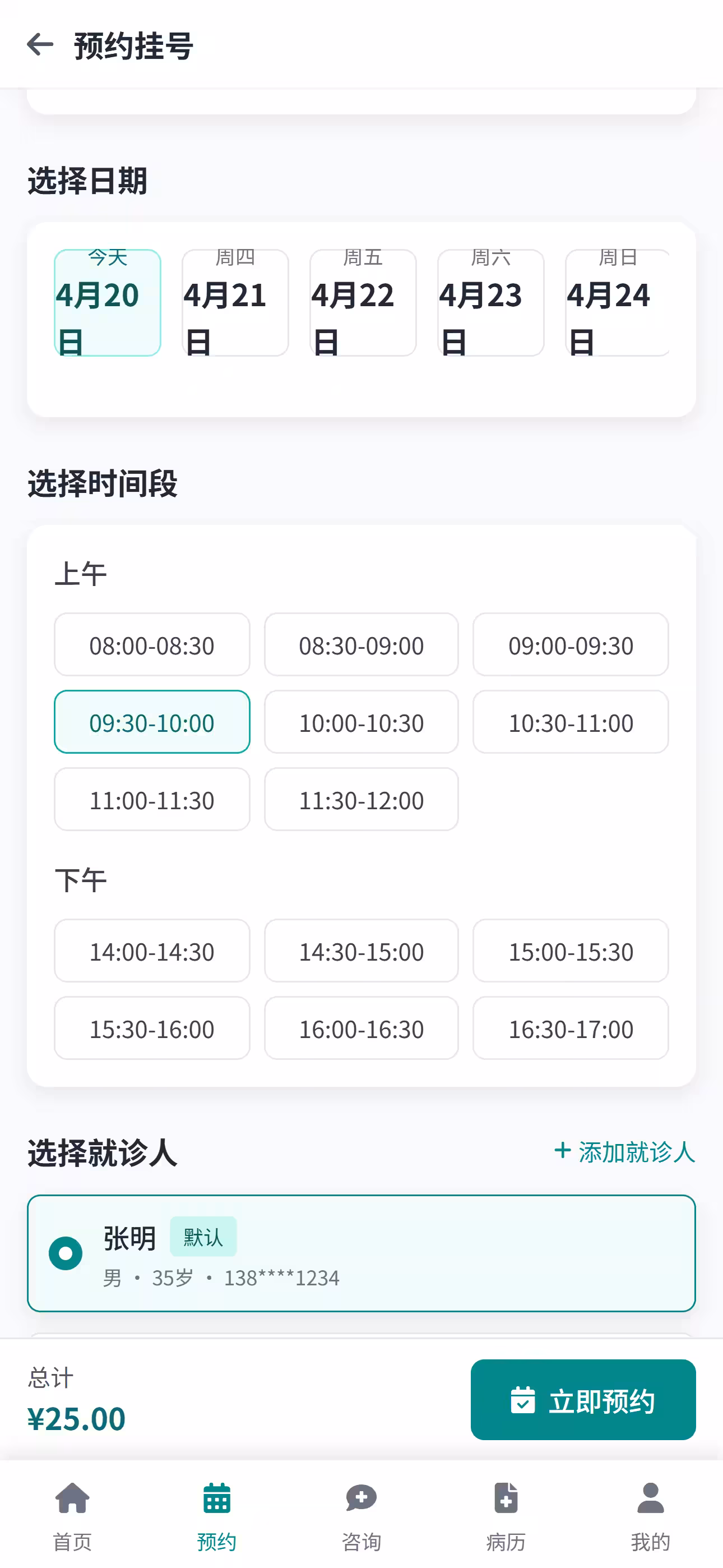Select the 周五 4月22日 date card
Screen dimensions: 723x1568
tap(363, 302)
